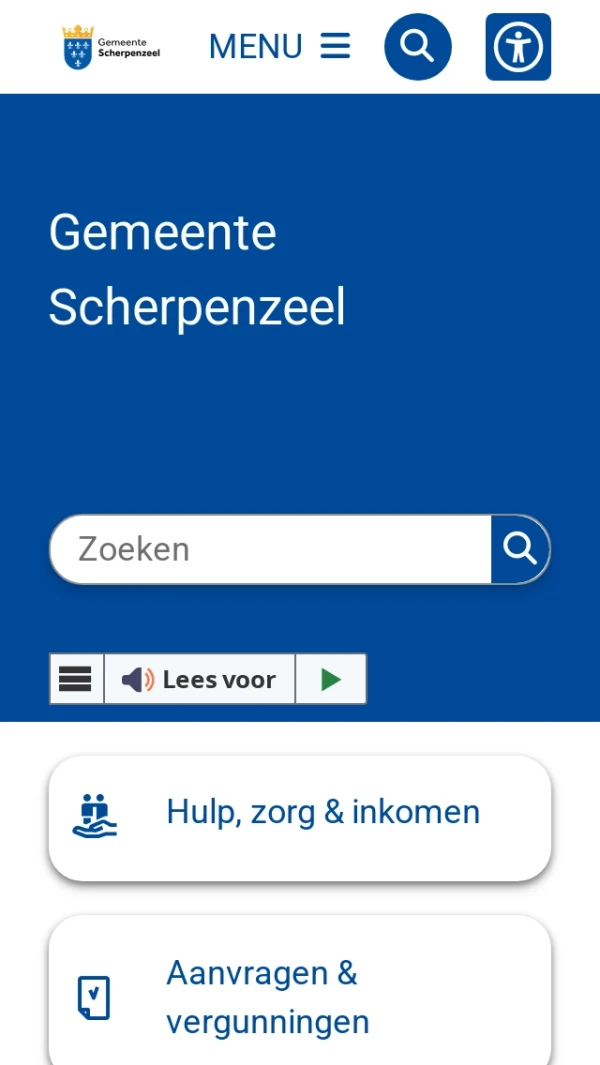Start read-aloud playback with green play

pos(331,679)
